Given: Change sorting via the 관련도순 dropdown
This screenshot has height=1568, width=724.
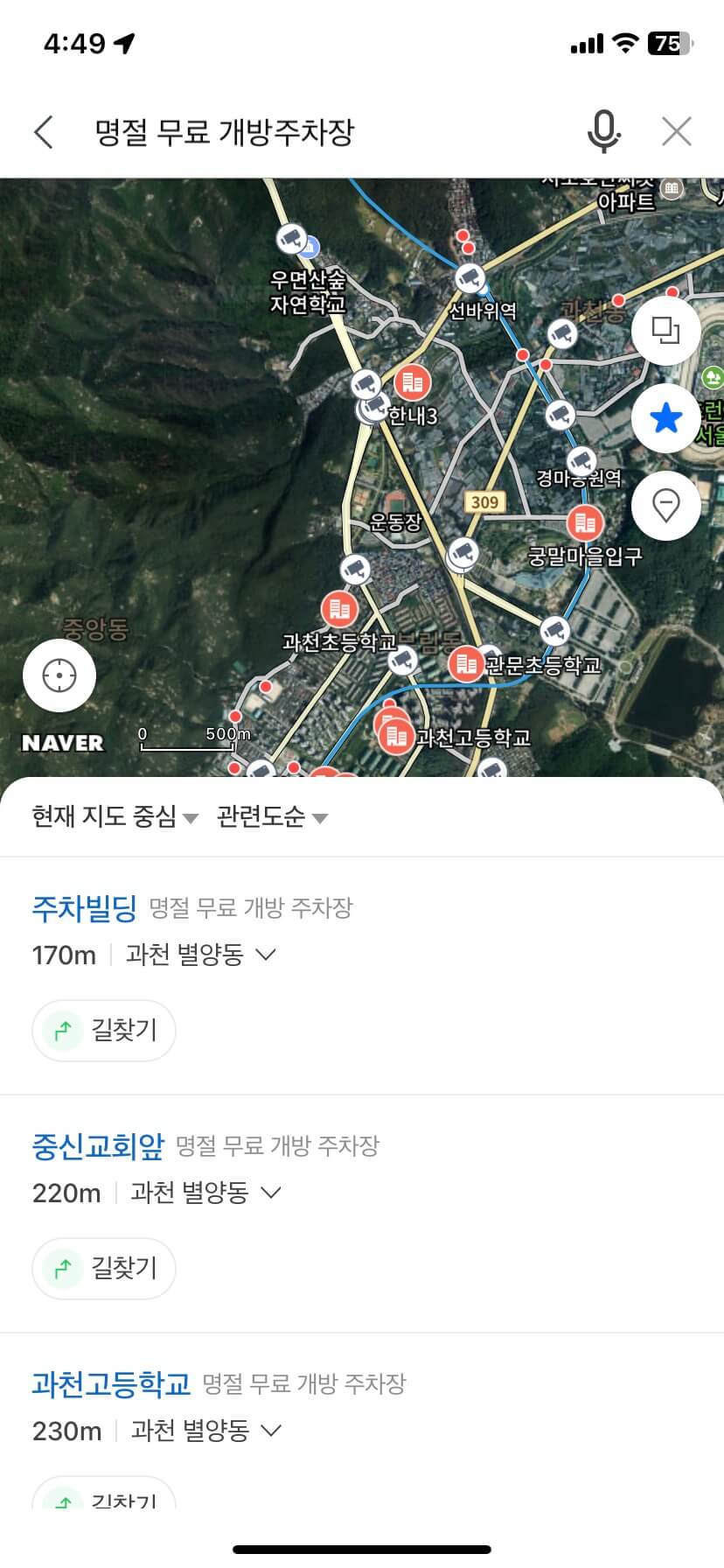Looking at the screenshot, I should click(x=268, y=816).
